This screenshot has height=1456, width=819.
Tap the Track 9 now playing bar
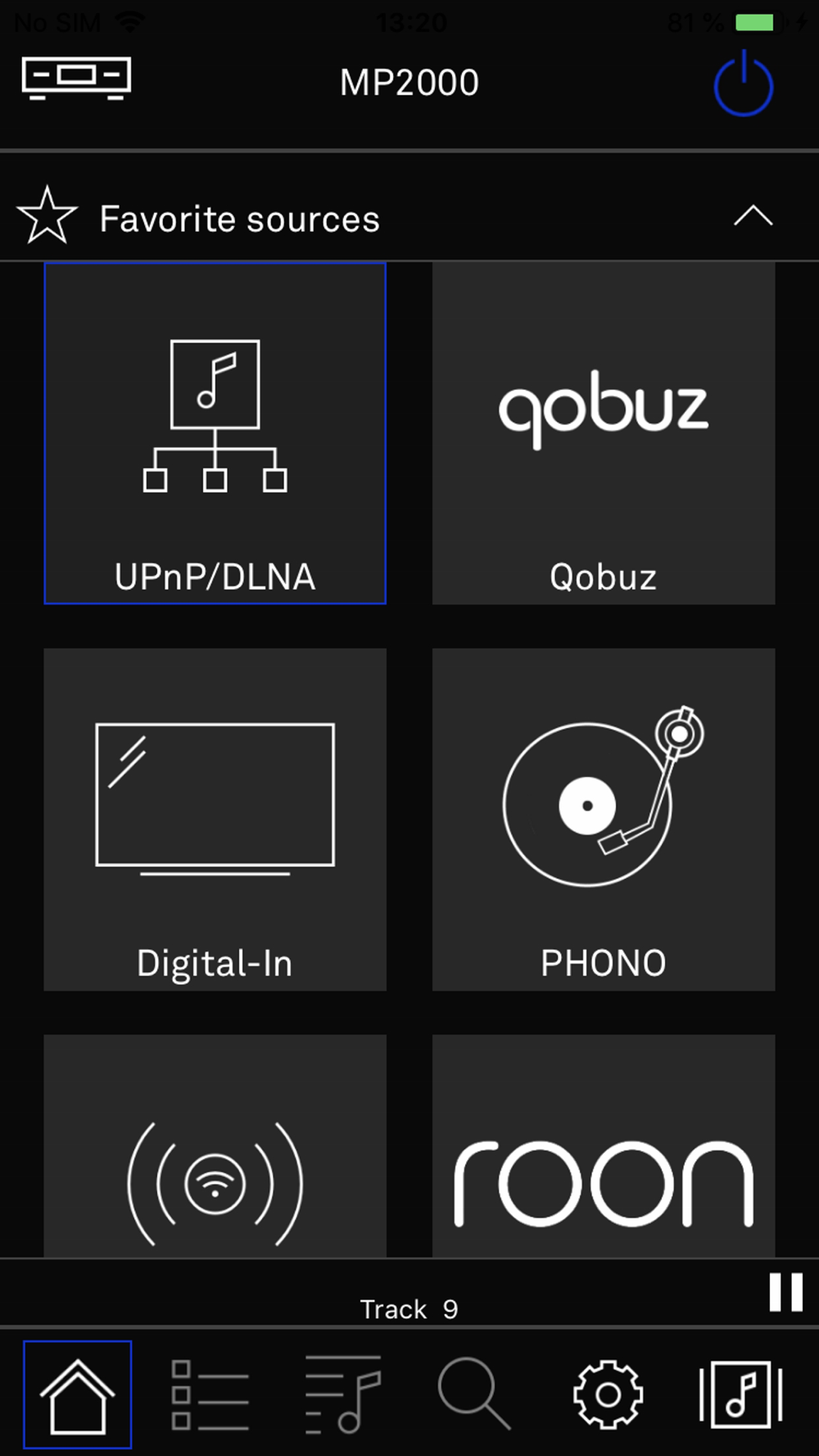409,1308
